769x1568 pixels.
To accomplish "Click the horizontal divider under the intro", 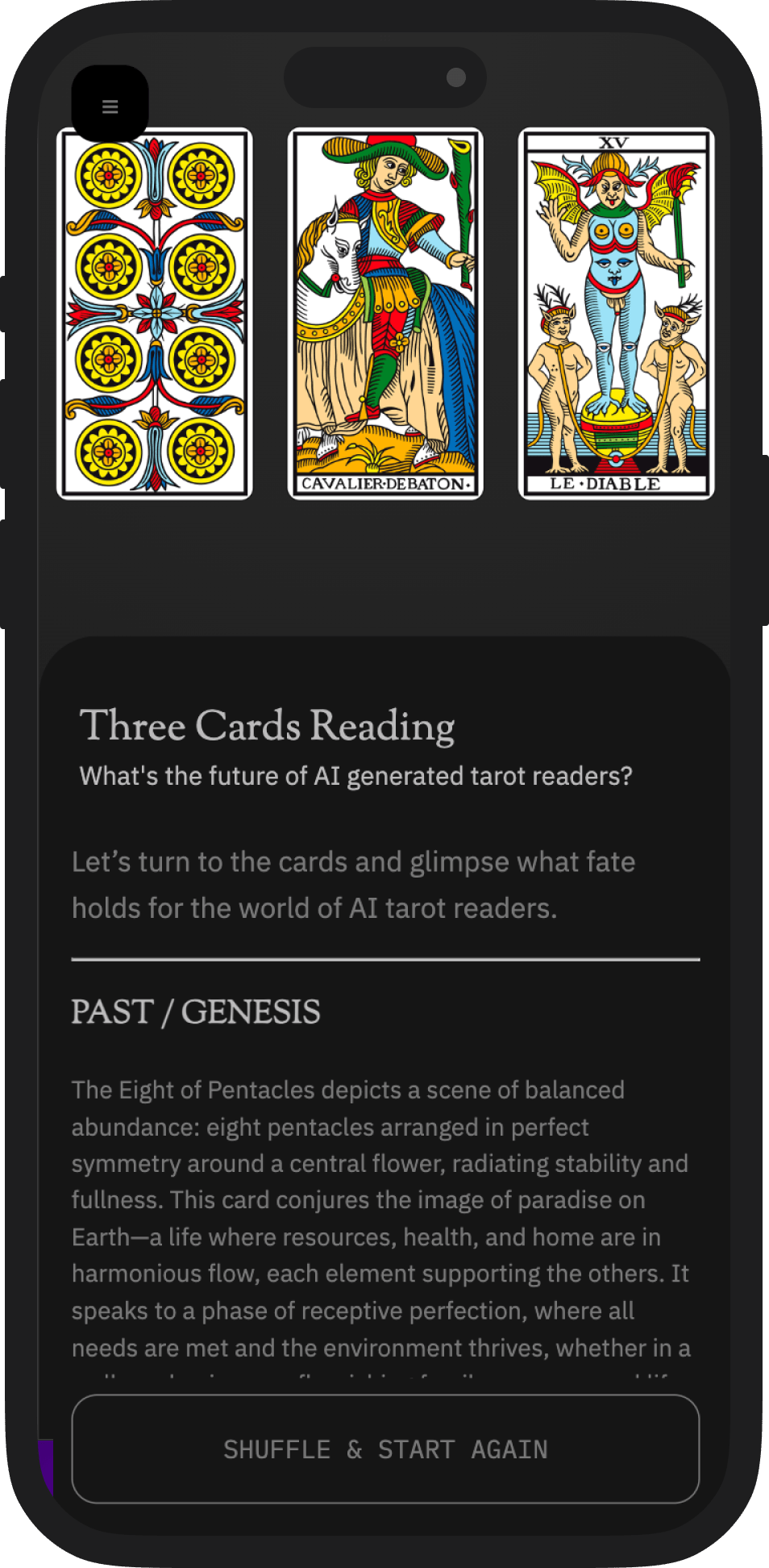I will (x=384, y=959).
